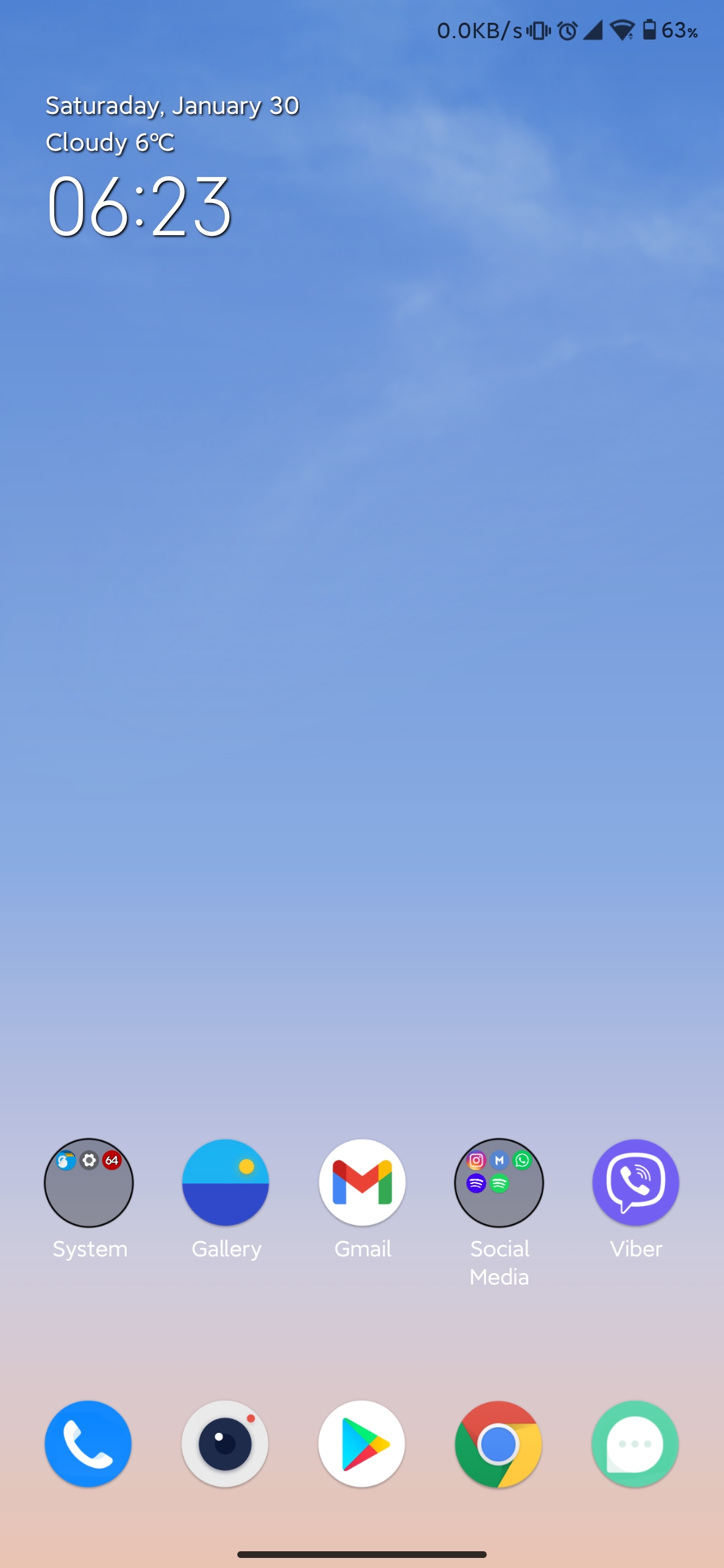
Task: Open Google Play Store
Action: [362, 1444]
